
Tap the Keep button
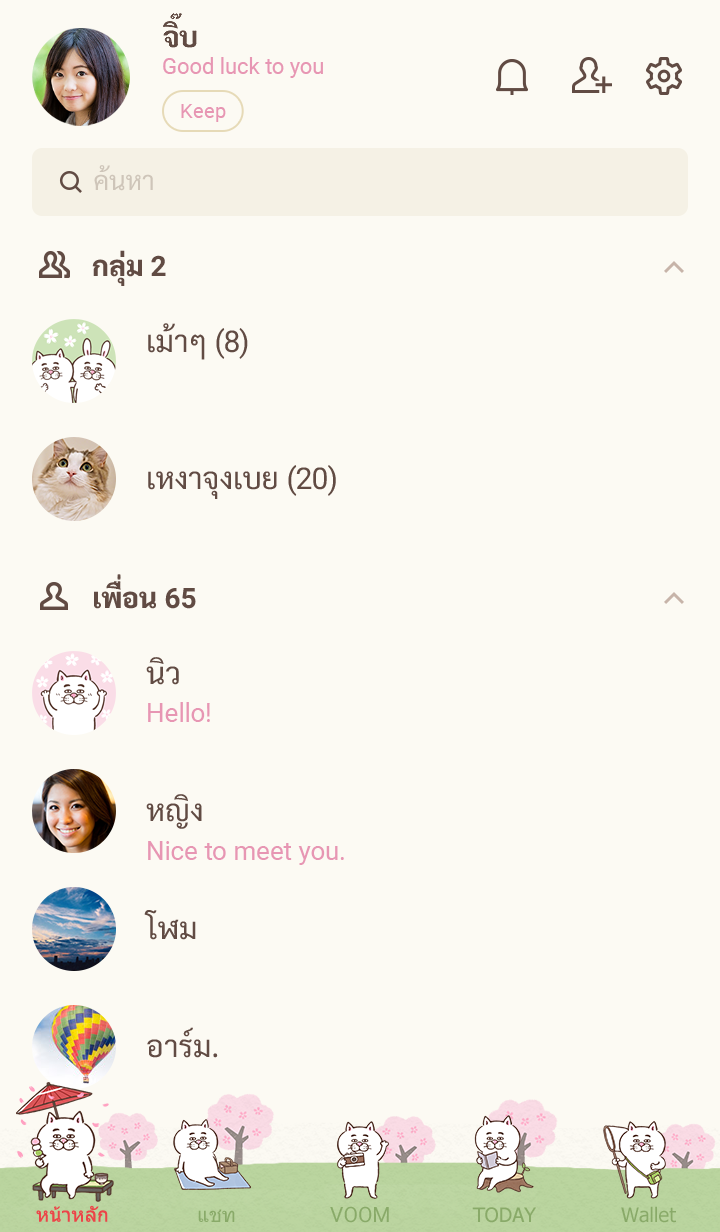(x=203, y=111)
